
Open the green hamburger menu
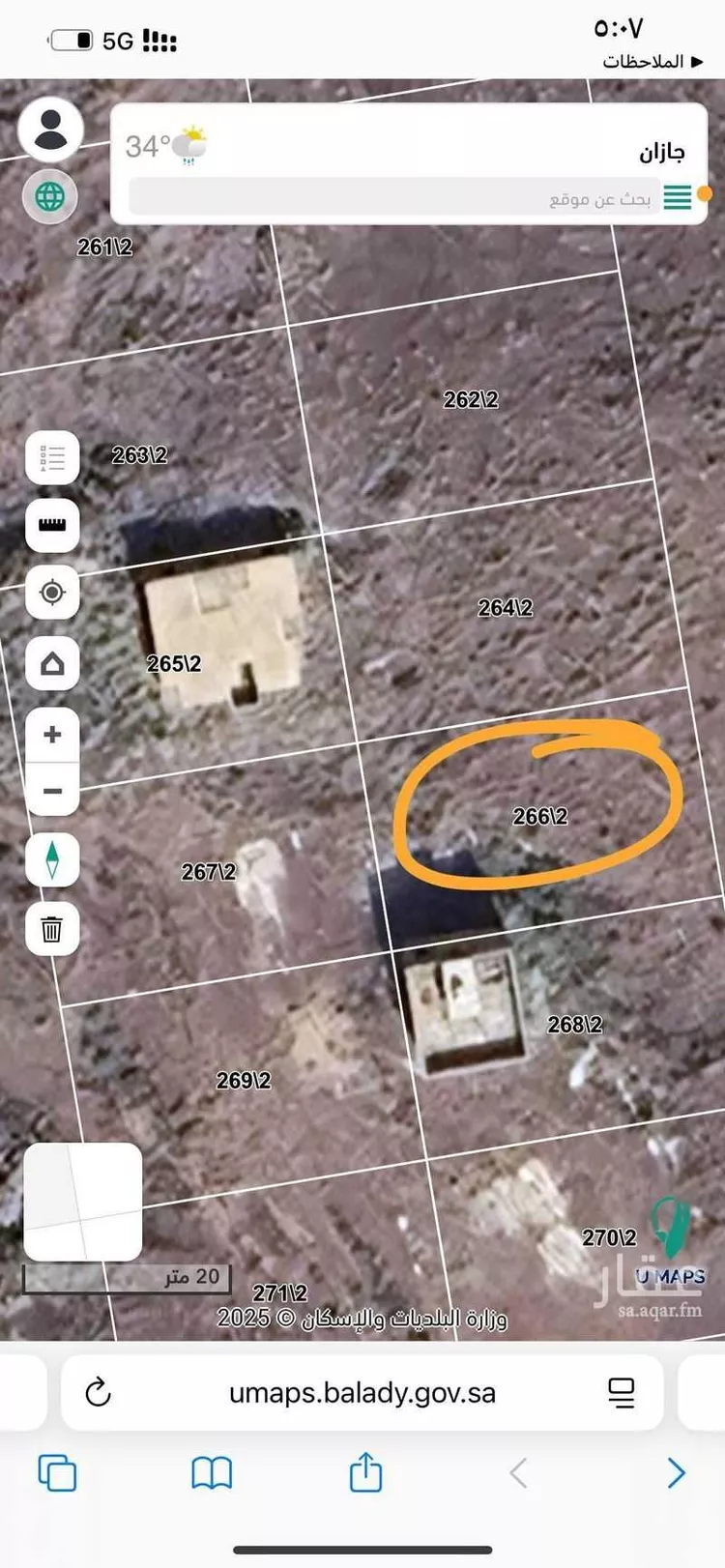(x=677, y=197)
